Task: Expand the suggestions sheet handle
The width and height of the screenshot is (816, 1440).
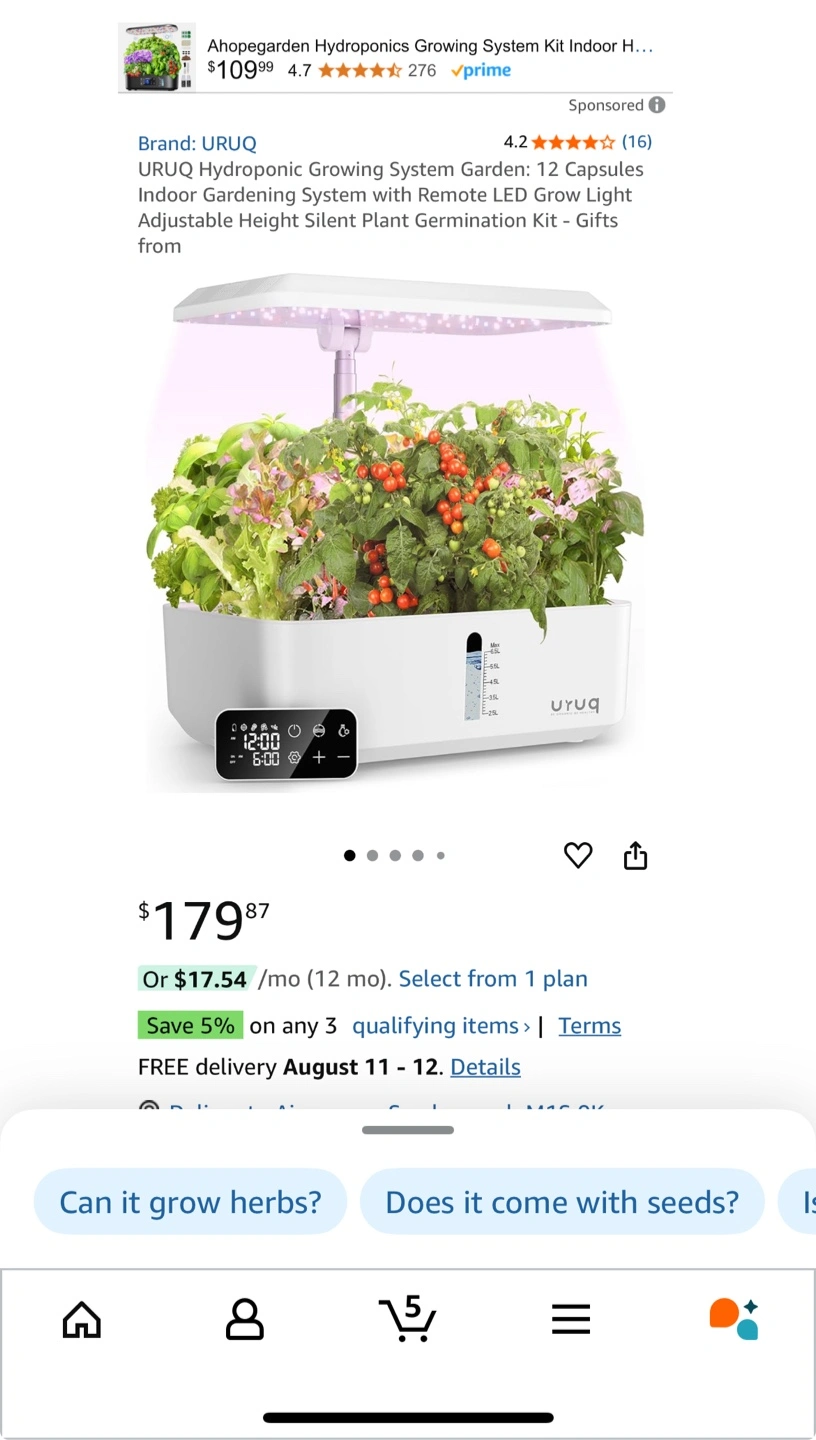Action: click(x=408, y=1130)
